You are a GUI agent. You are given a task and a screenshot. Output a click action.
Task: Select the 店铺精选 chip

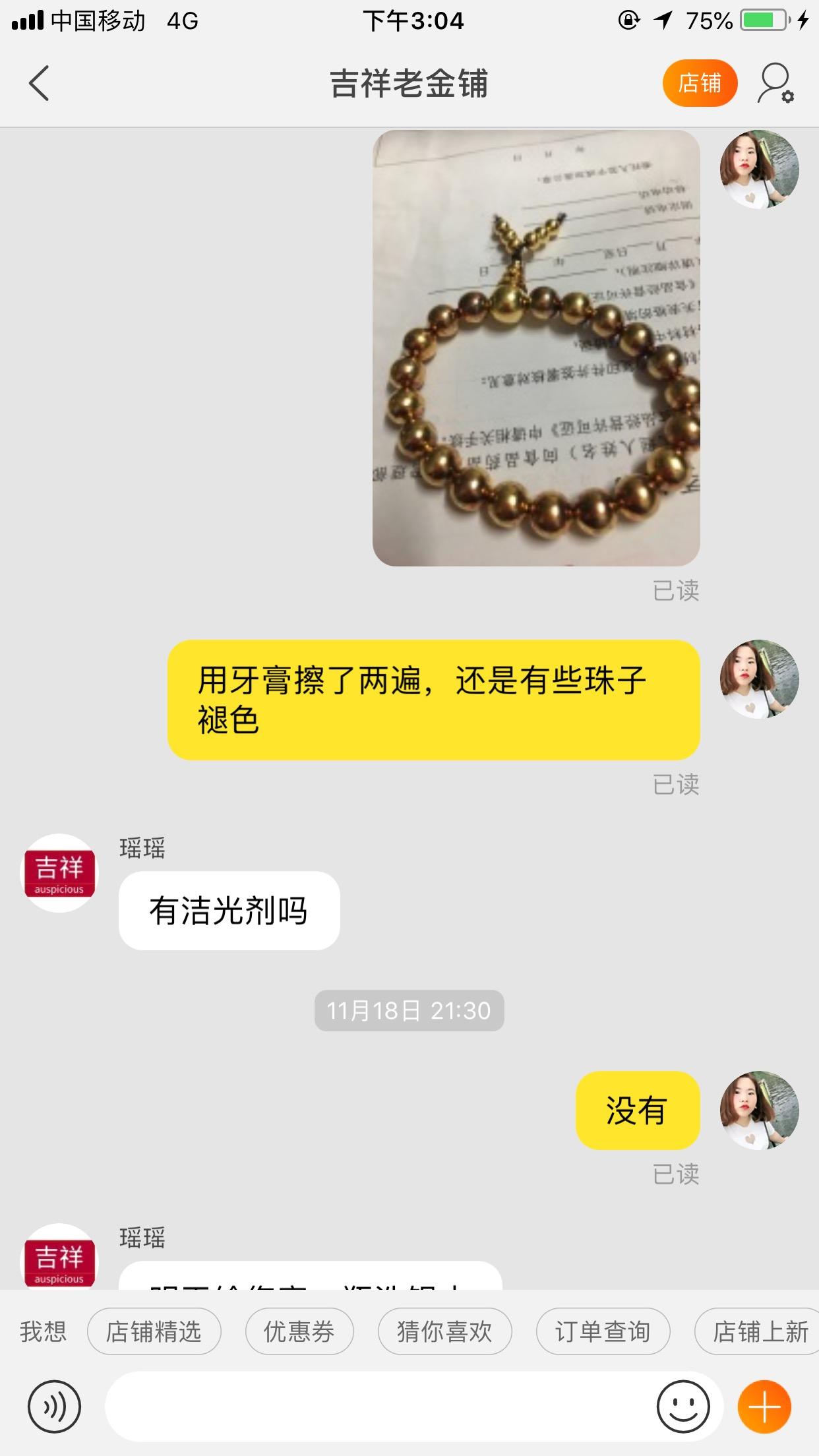coord(154,1331)
